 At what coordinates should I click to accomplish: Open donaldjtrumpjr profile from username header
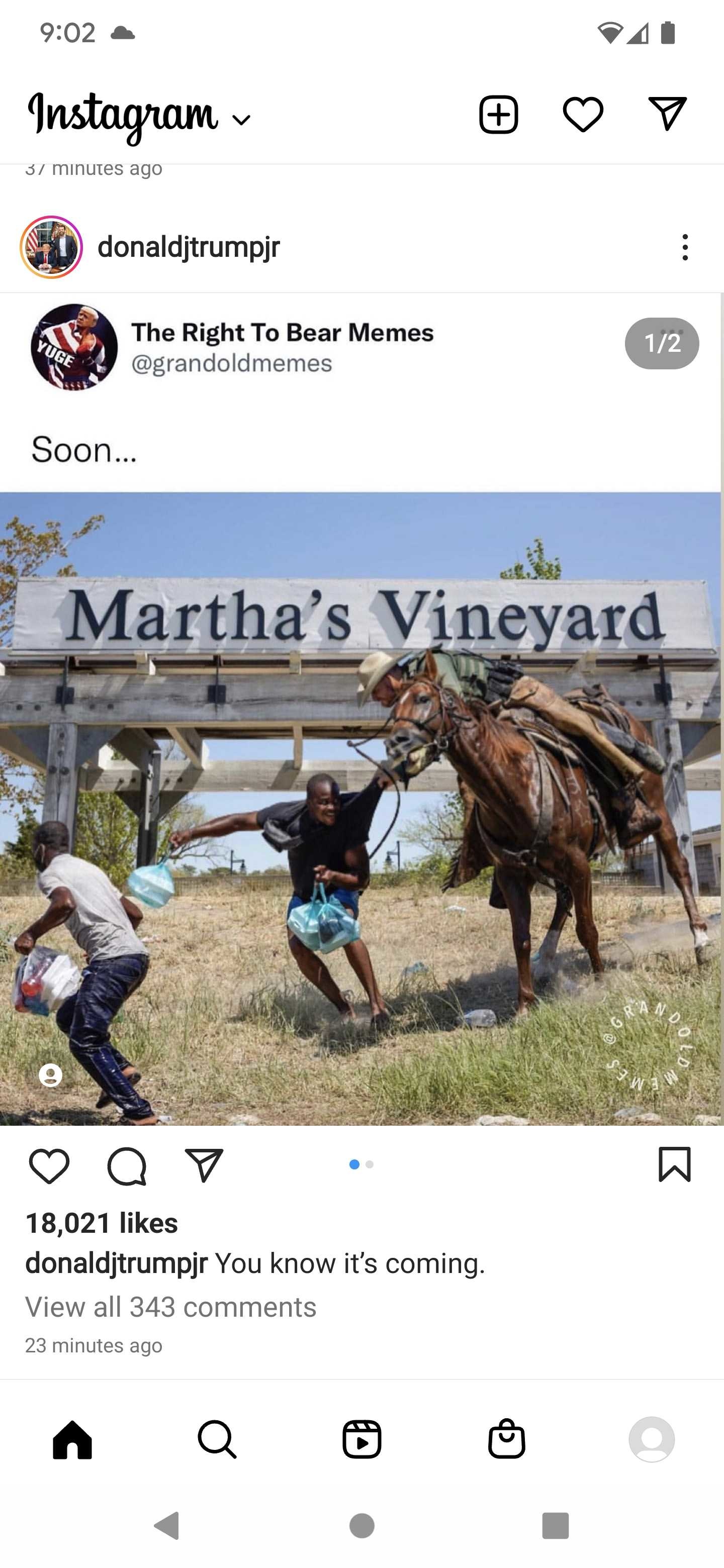(x=188, y=247)
